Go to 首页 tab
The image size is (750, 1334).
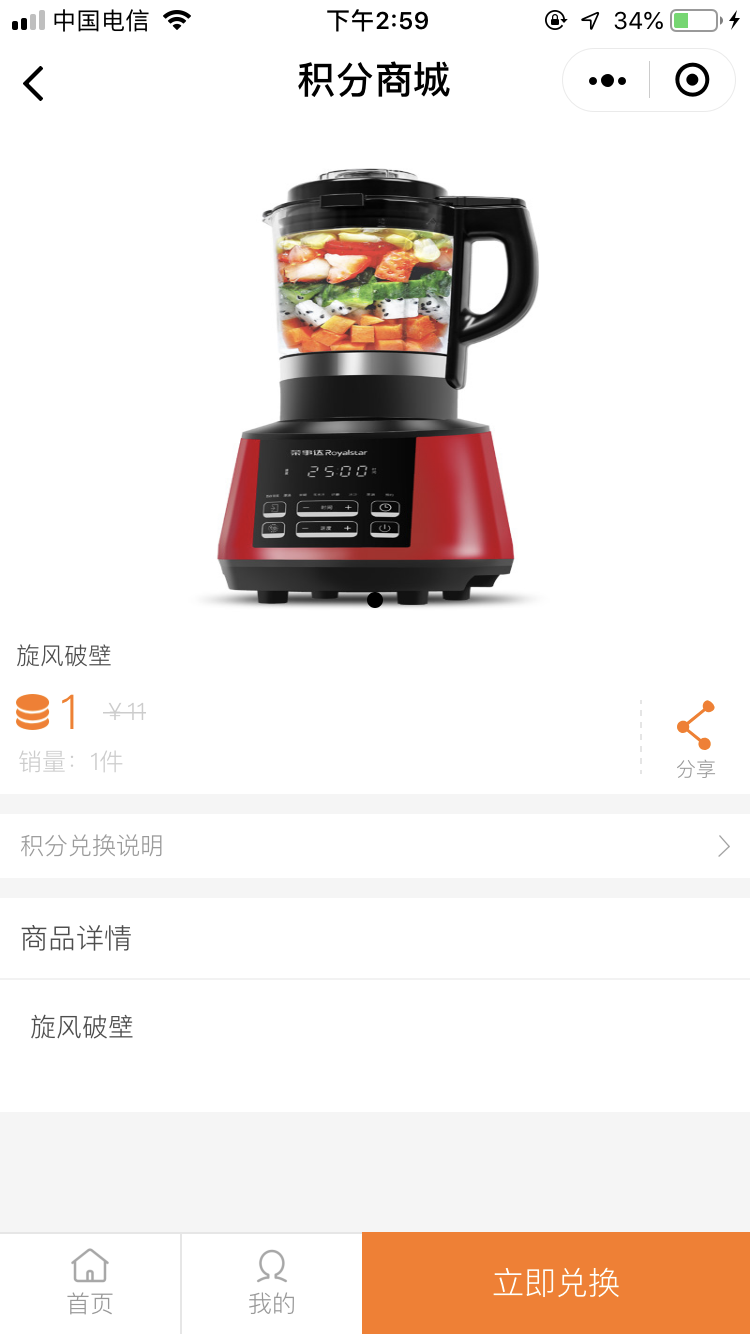point(90,1282)
